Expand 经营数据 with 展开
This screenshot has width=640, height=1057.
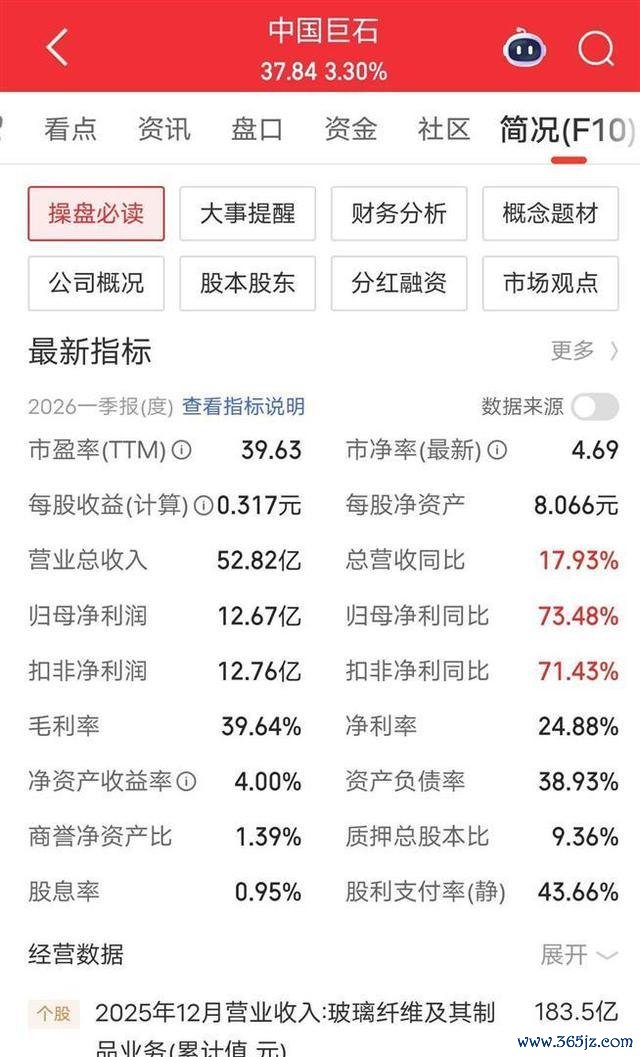pyautogui.click(x=579, y=955)
